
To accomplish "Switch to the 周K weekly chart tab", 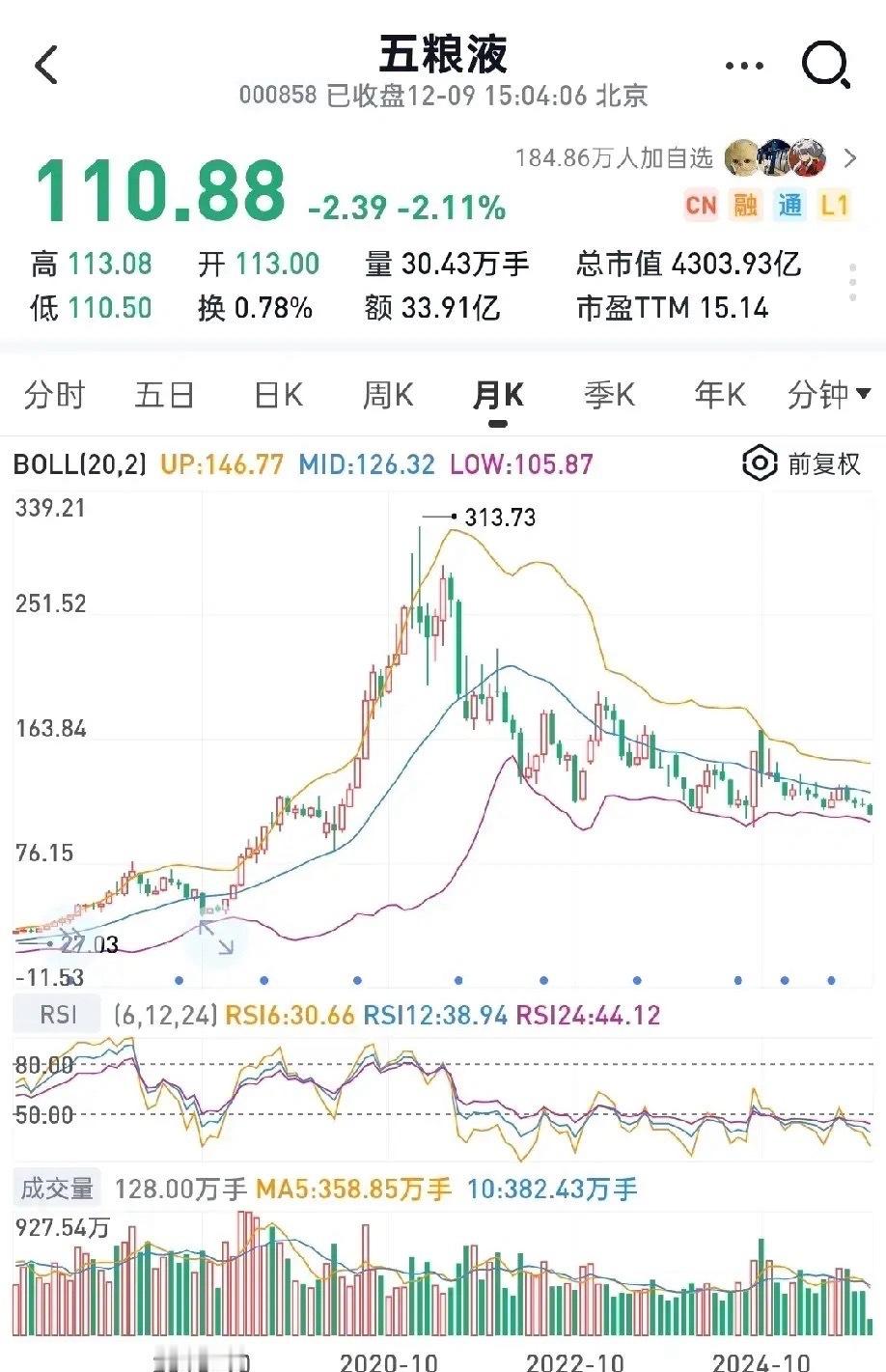I will pos(386,395).
